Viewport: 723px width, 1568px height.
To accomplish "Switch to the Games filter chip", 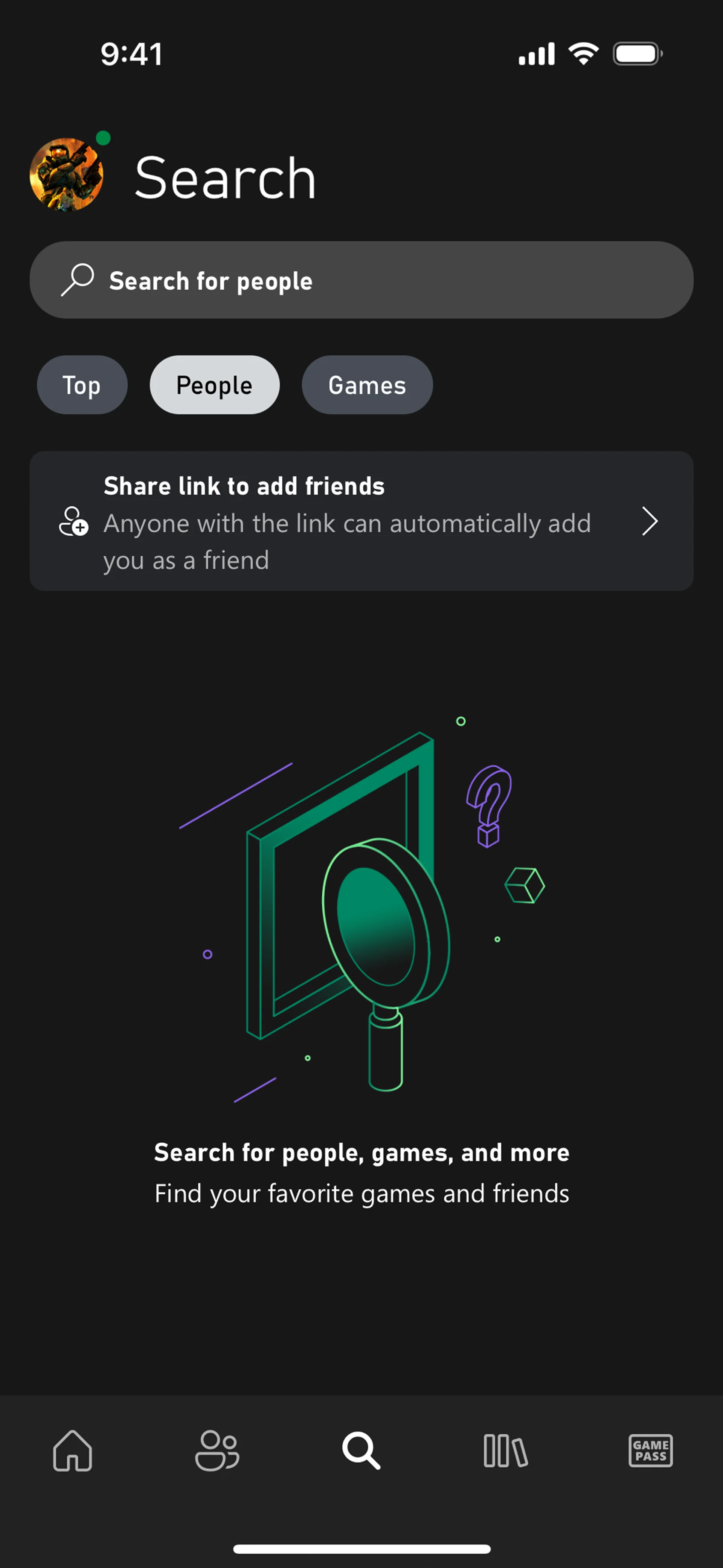I will coord(367,385).
